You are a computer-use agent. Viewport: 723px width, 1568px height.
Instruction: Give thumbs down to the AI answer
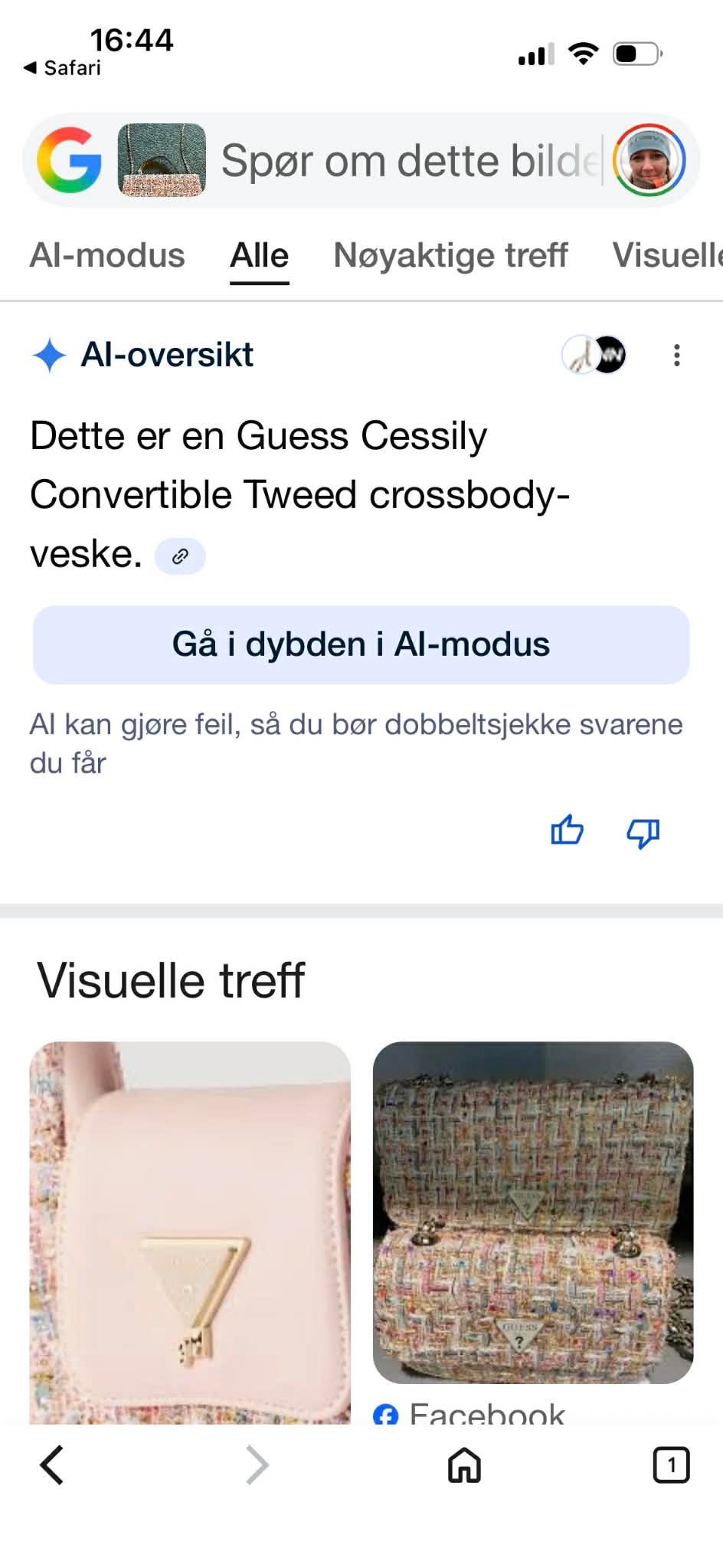[x=643, y=832]
